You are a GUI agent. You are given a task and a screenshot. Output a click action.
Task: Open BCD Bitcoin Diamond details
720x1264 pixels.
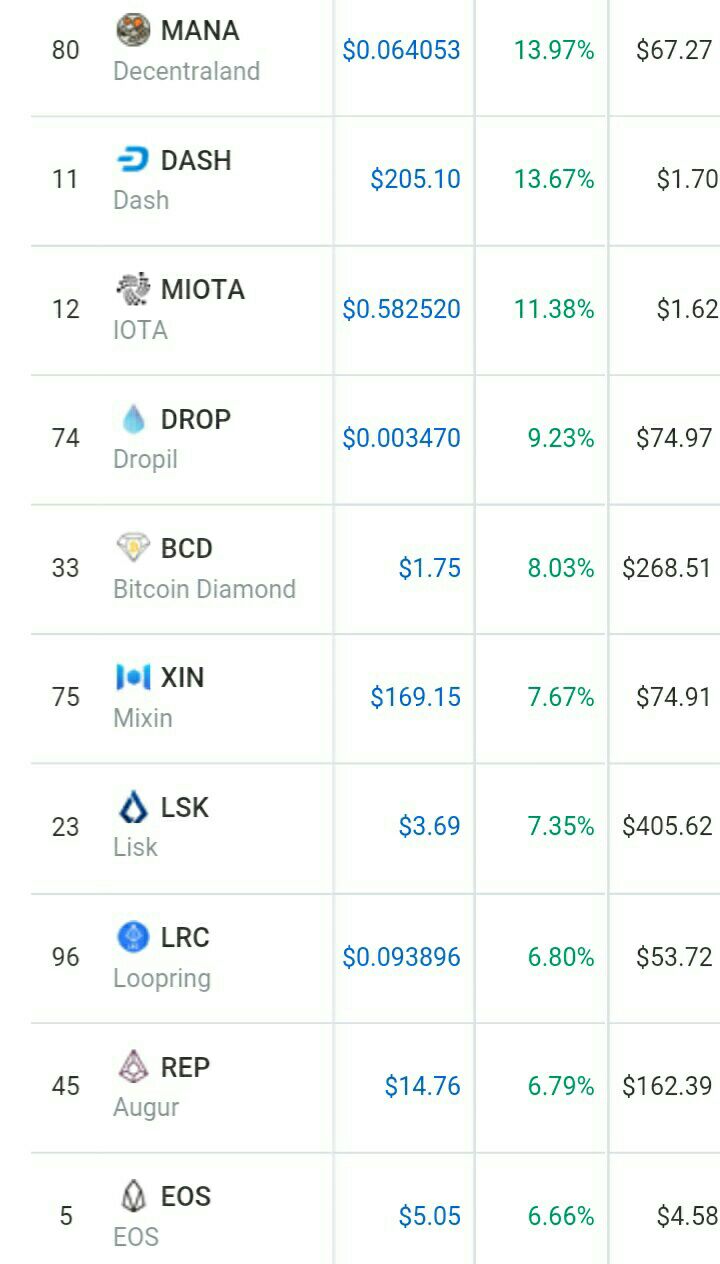tap(204, 567)
